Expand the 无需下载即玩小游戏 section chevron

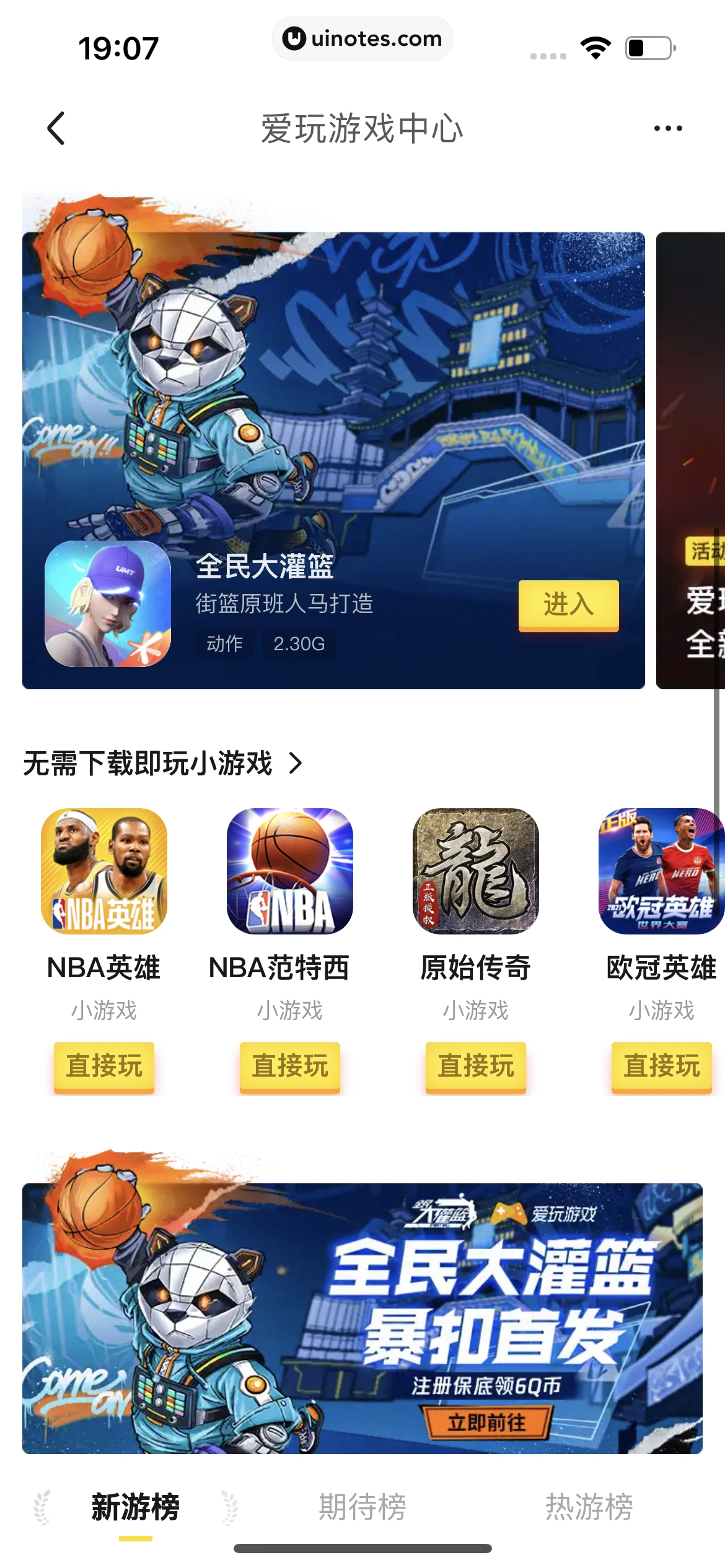[296, 764]
